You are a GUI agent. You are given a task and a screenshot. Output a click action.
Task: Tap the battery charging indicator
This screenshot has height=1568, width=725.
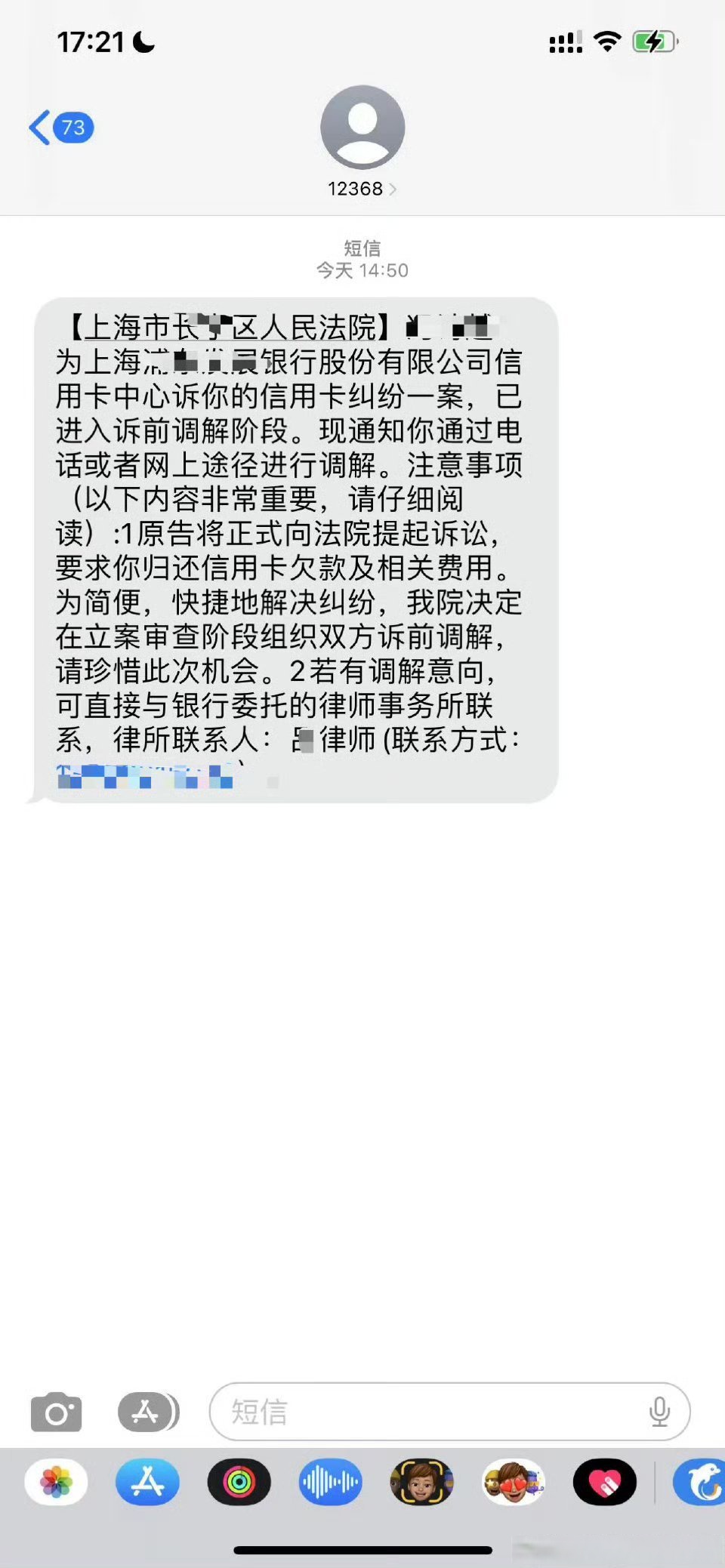click(x=654, y=42)
